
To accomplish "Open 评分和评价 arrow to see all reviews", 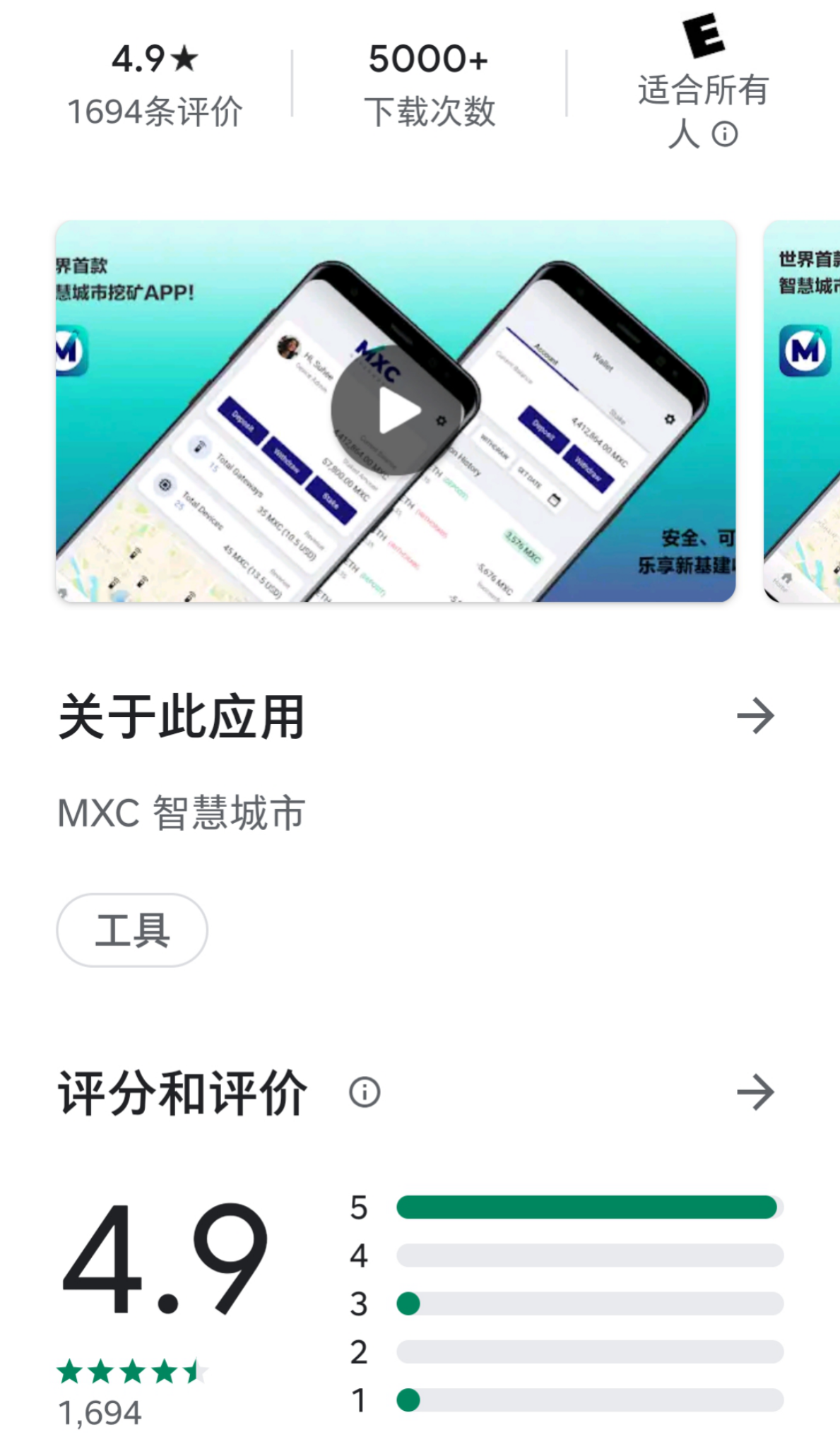I will click(755, 1092).
